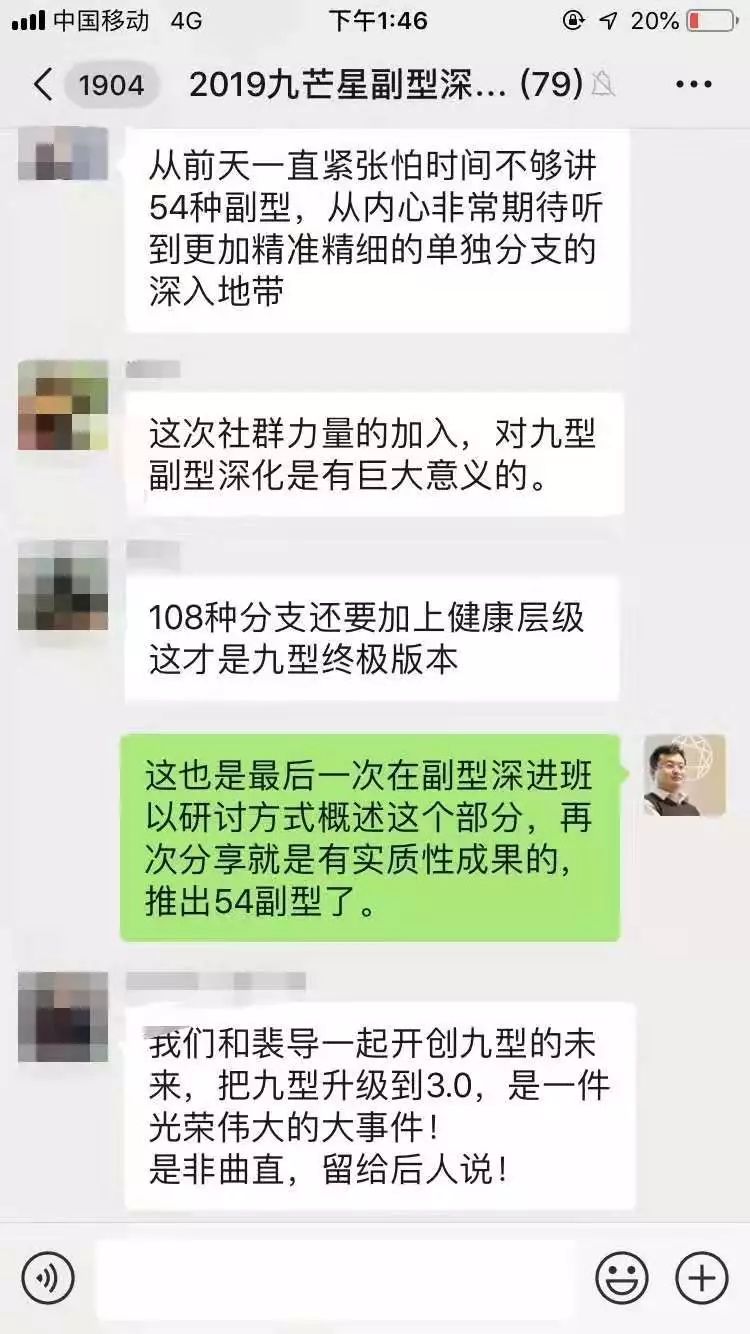750x1334 pixels.
Task: Open avatar beside the 我们和裴导 message
Action: tap(63, 1016)
